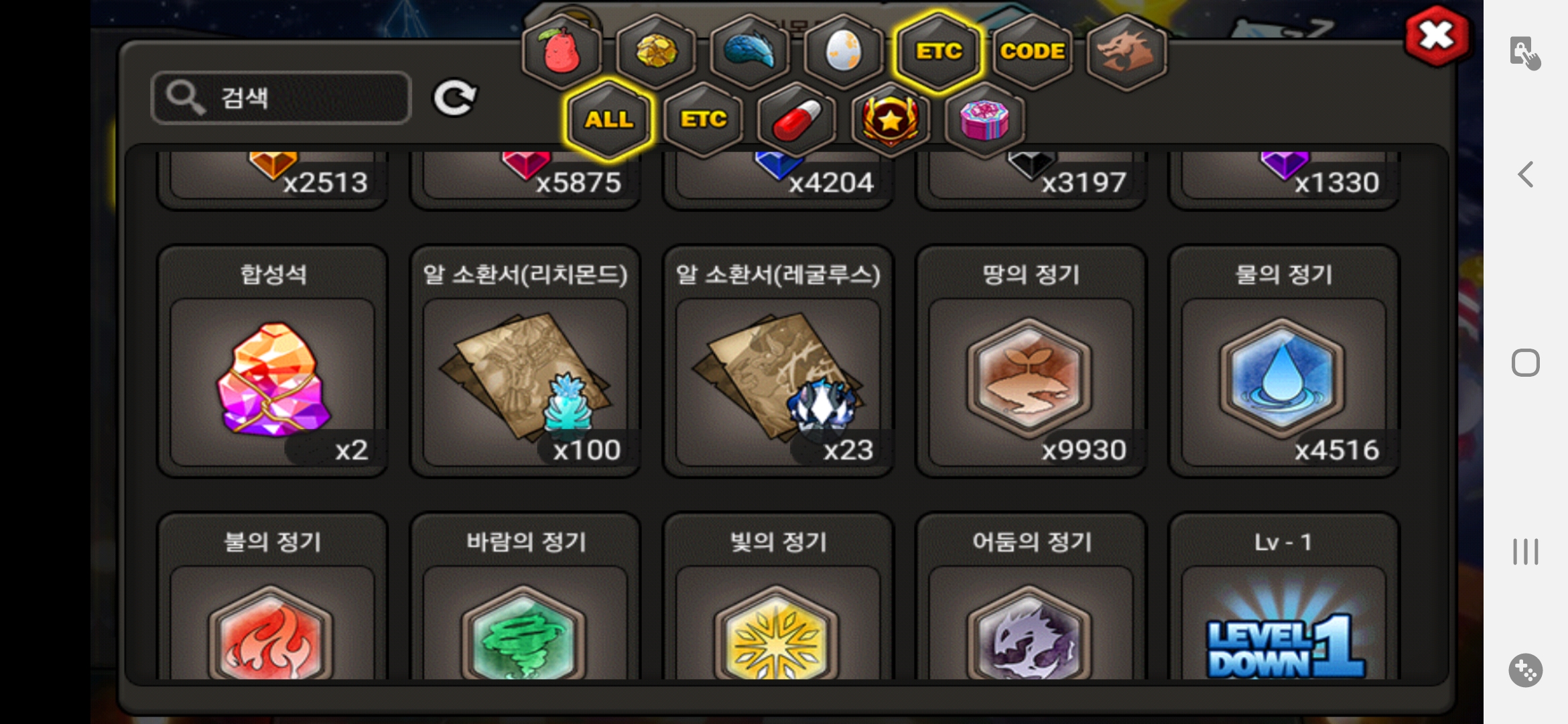
Task: Select the ALL sub-filter
Action: tap(608, 119)
